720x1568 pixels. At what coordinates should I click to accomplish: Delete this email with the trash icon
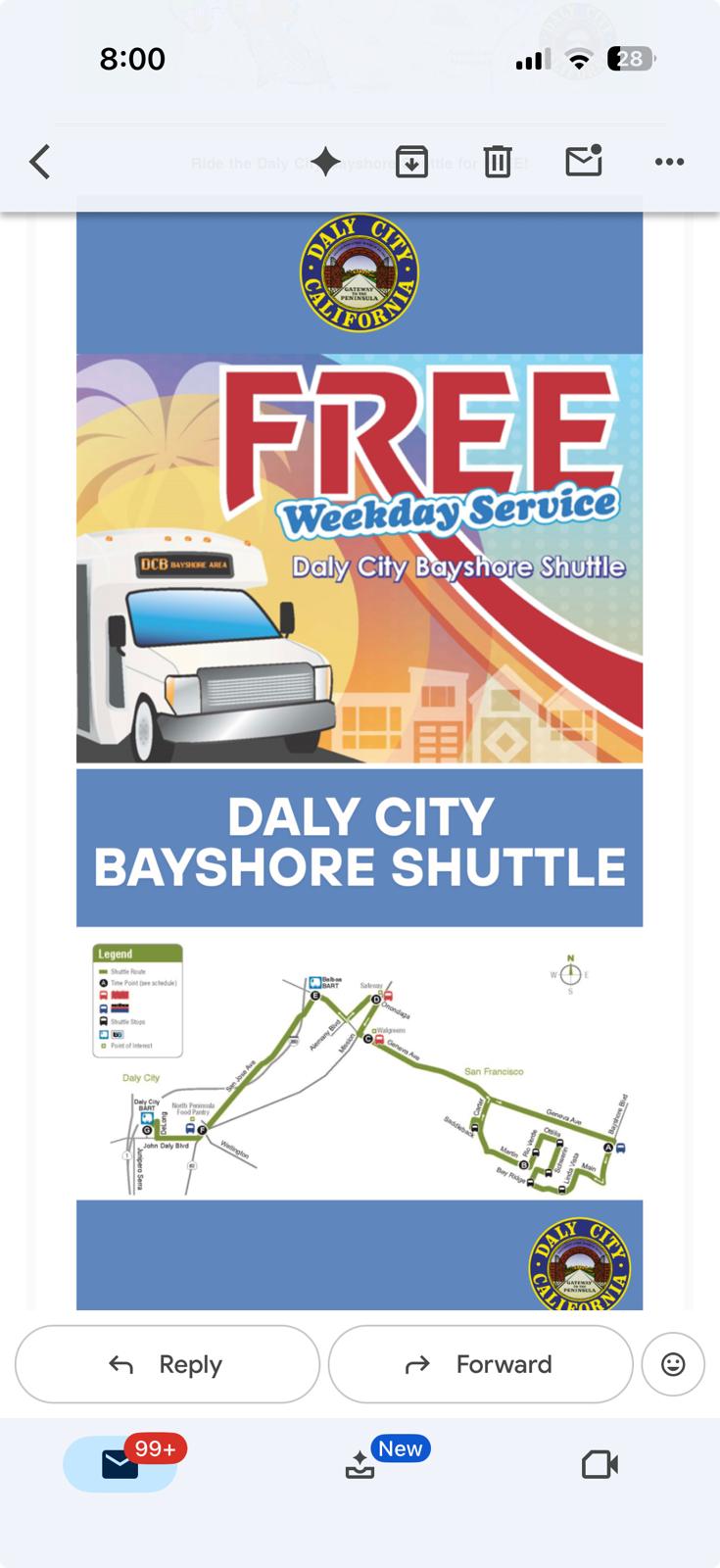point(498,162)
